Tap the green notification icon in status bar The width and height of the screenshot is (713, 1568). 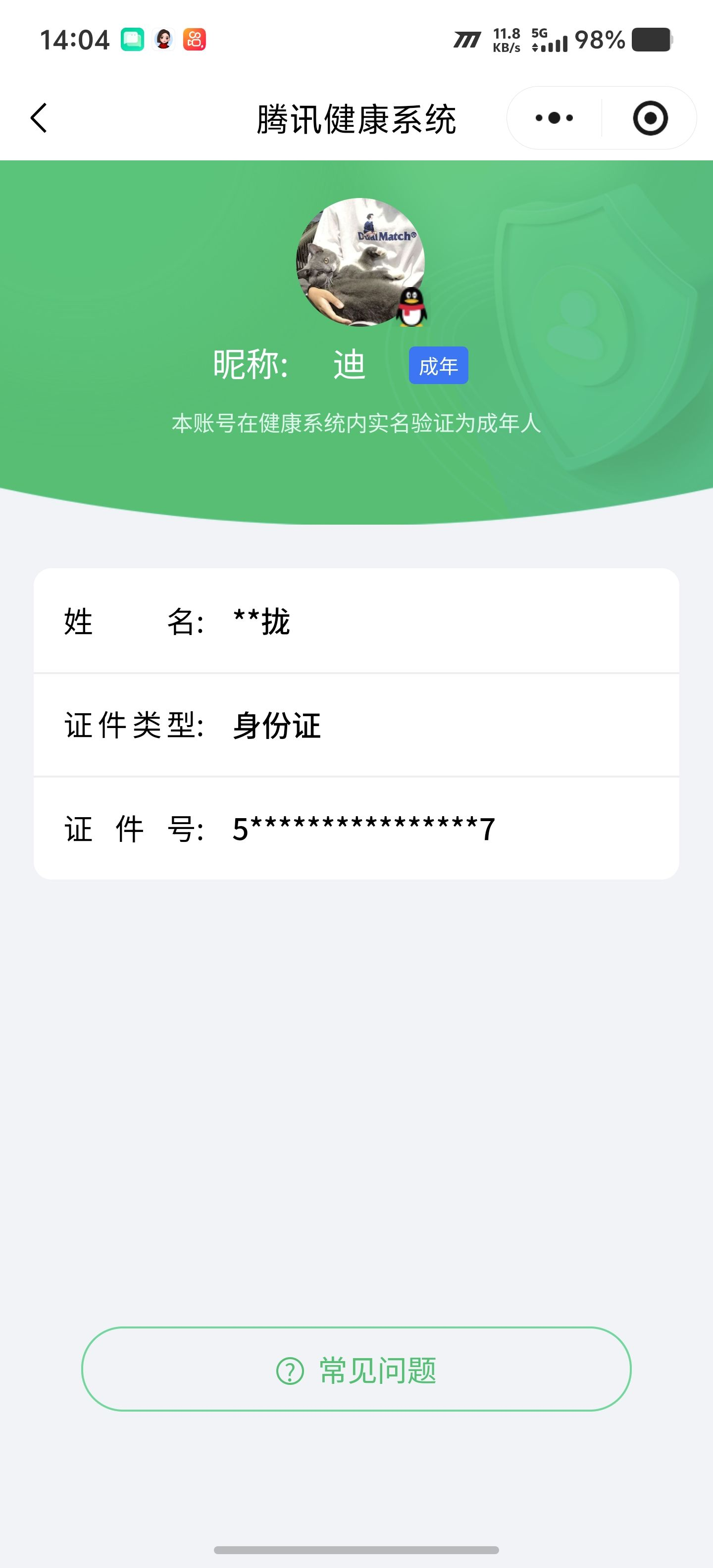tap(133, 40)
